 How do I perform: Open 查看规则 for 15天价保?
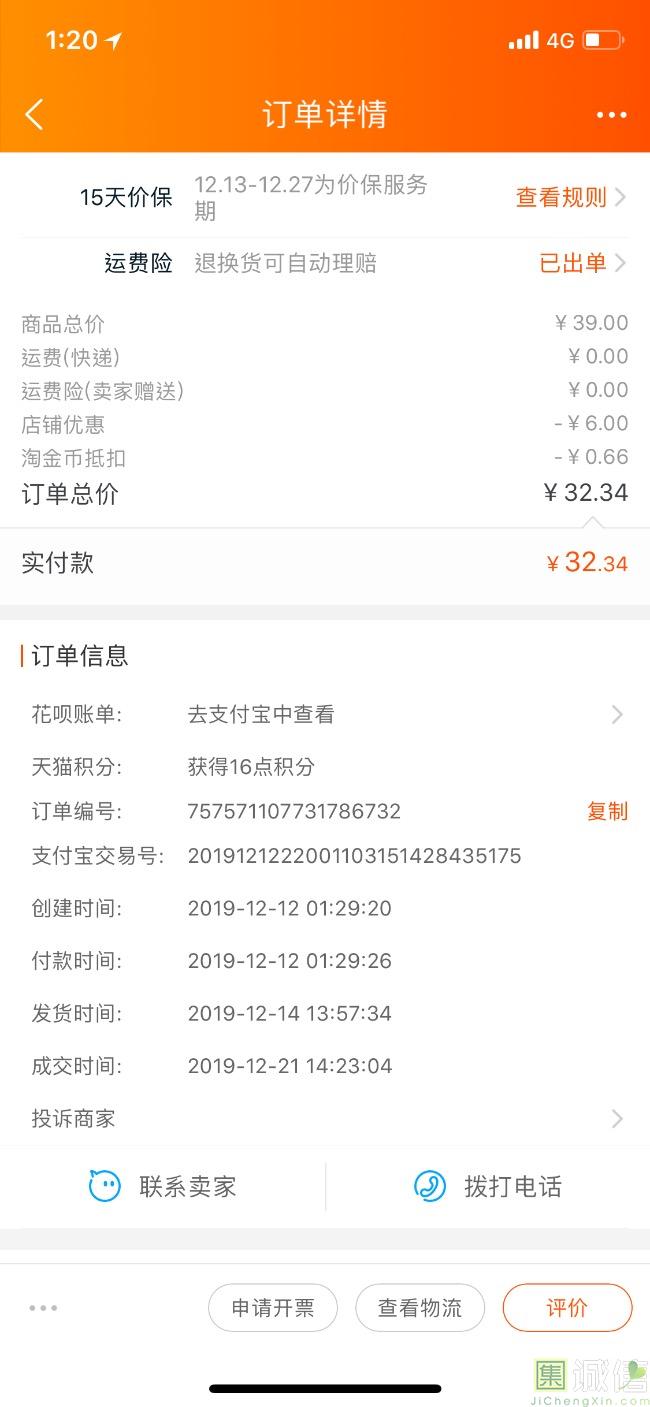tap(570, 197)
